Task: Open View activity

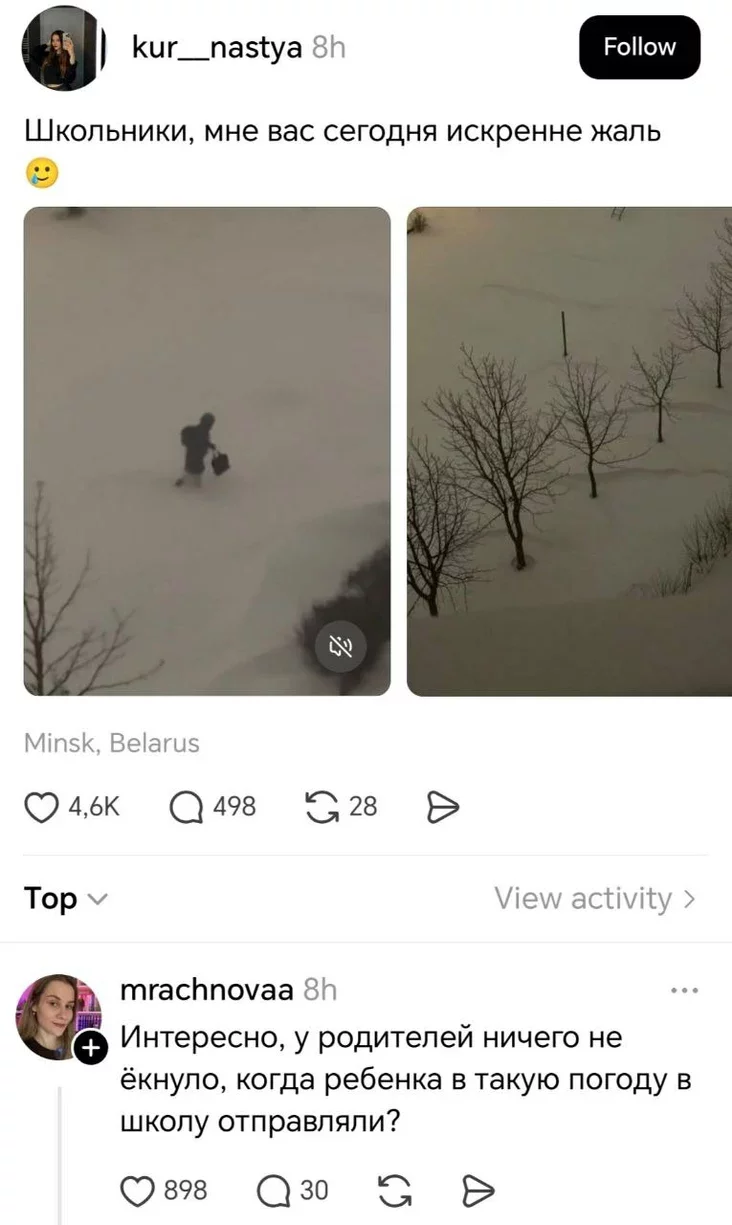Action: point(594,899)
